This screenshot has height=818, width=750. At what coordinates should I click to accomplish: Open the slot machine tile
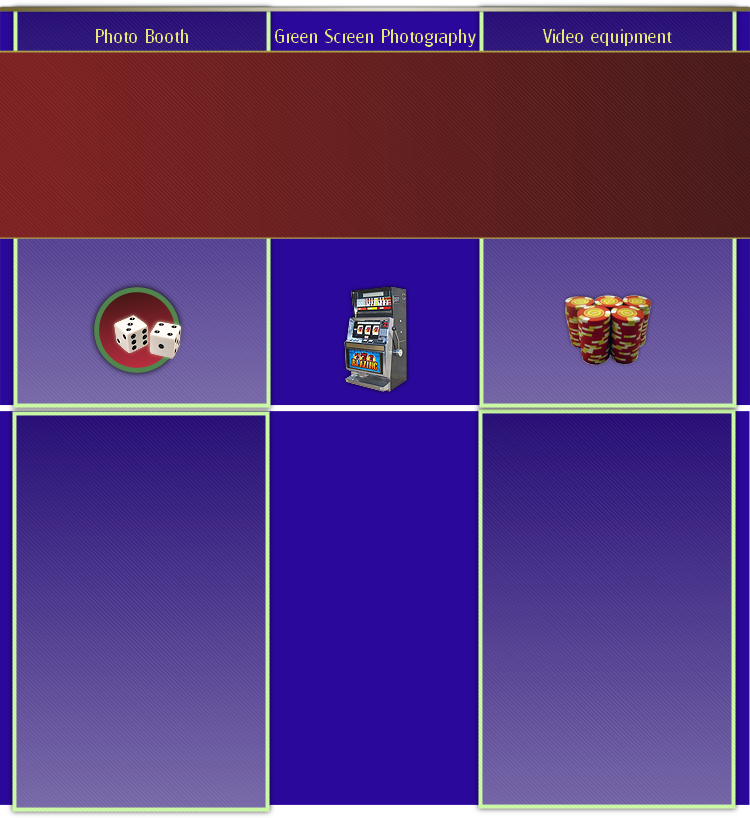[x=376, y=338]
